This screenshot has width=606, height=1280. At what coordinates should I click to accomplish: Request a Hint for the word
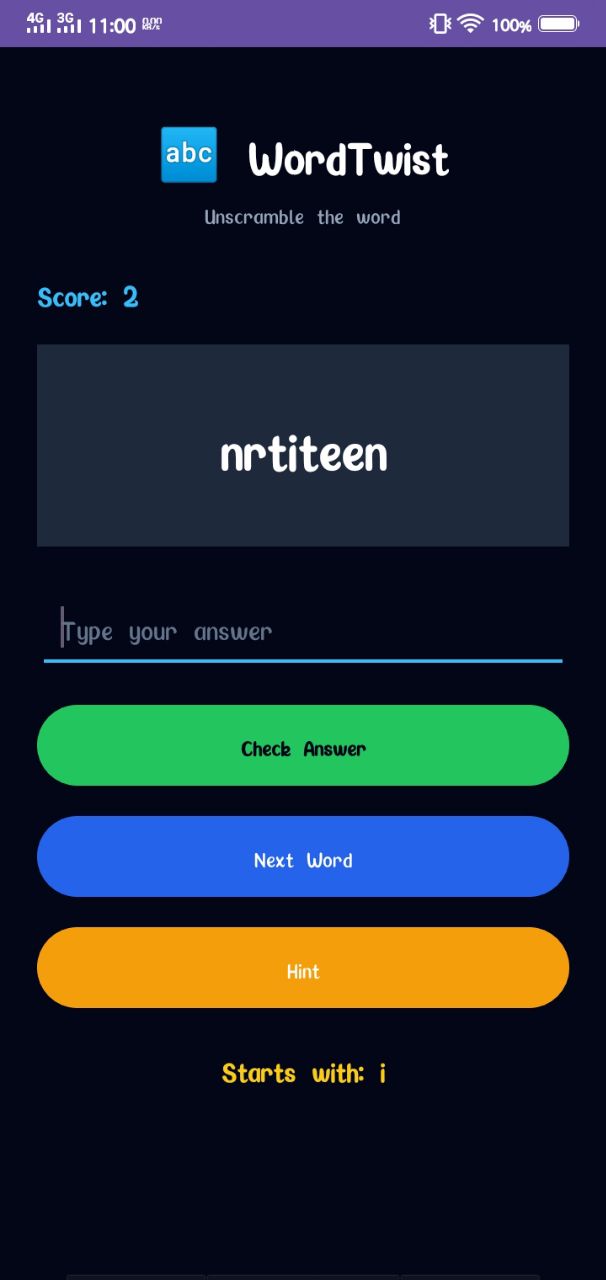point(303,967)
